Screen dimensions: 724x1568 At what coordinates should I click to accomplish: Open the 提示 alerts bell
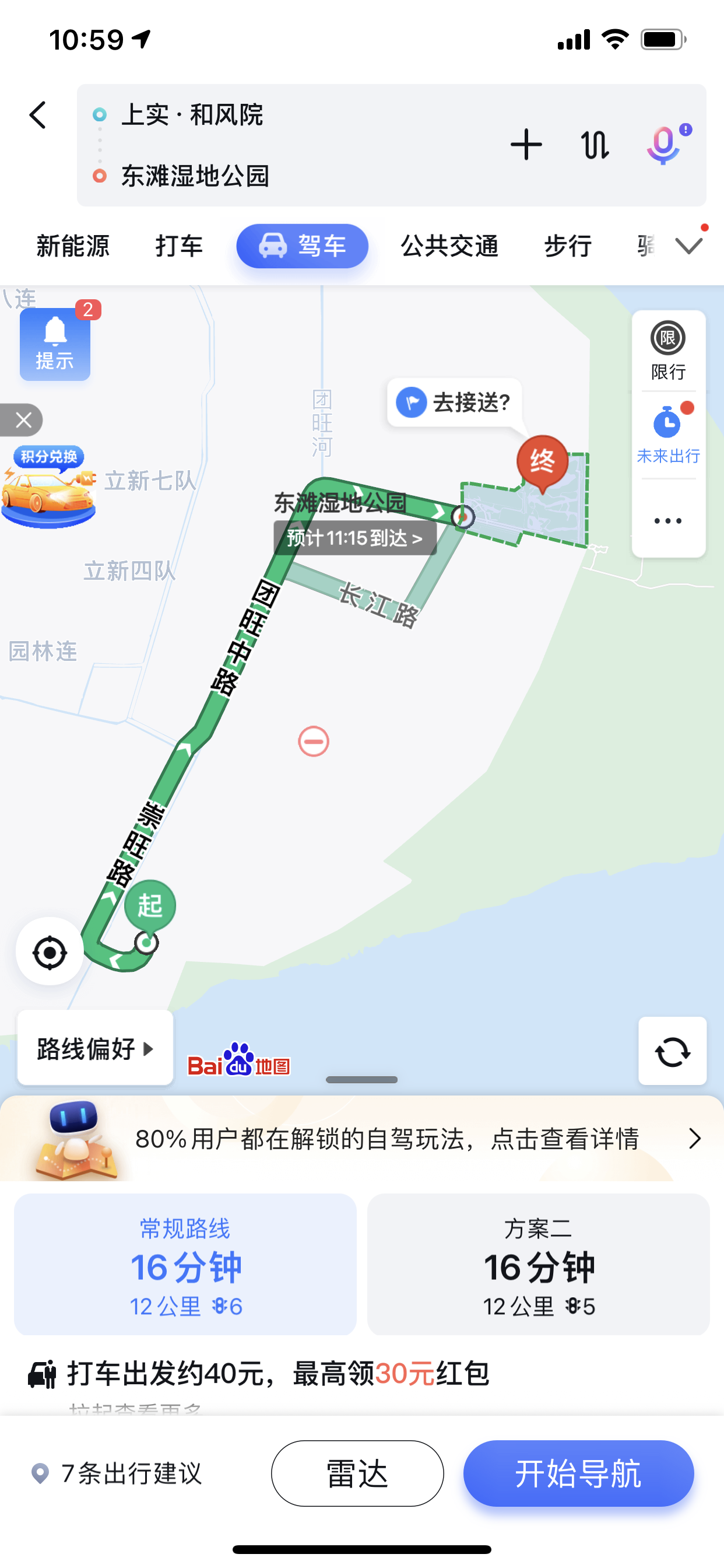[55, 345]
